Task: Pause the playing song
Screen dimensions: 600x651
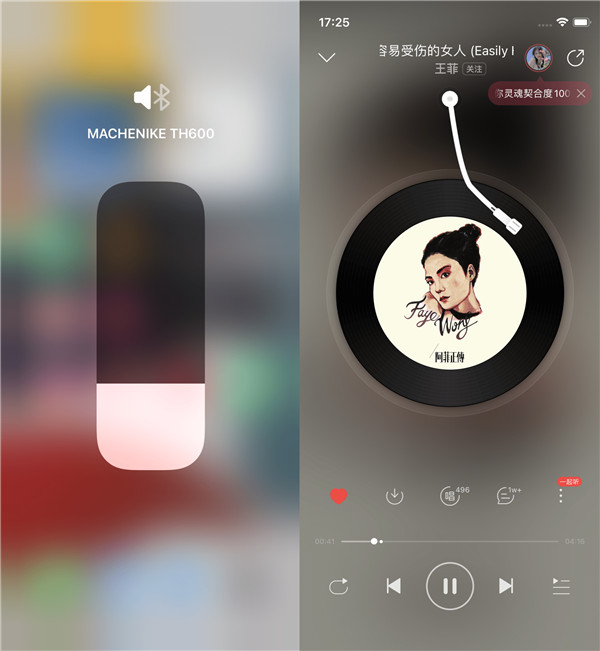Action: (x=450, y=586)
